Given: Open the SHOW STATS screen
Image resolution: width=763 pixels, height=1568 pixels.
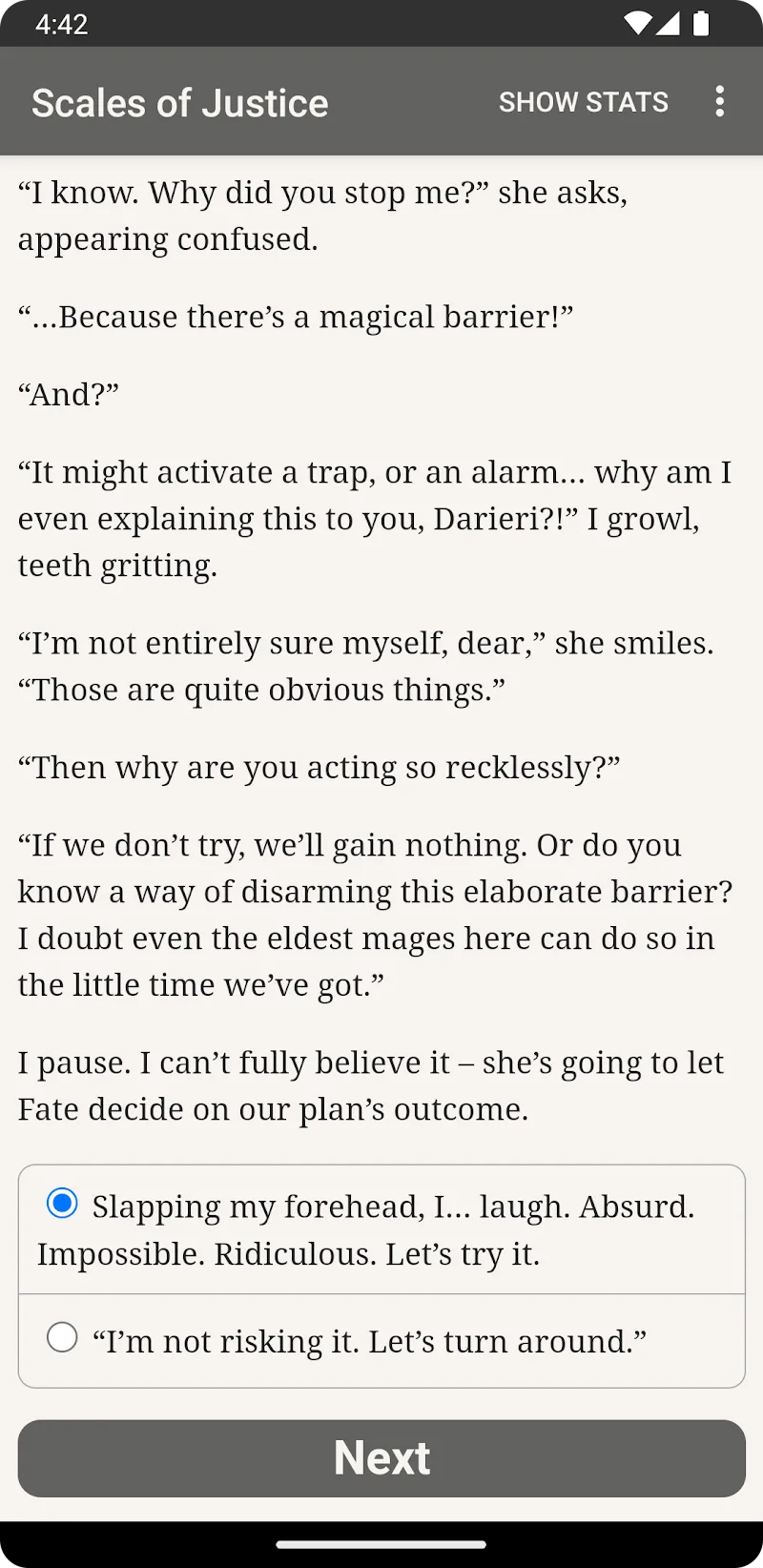Looking at the screenshot, I should (x=583, y=102).
